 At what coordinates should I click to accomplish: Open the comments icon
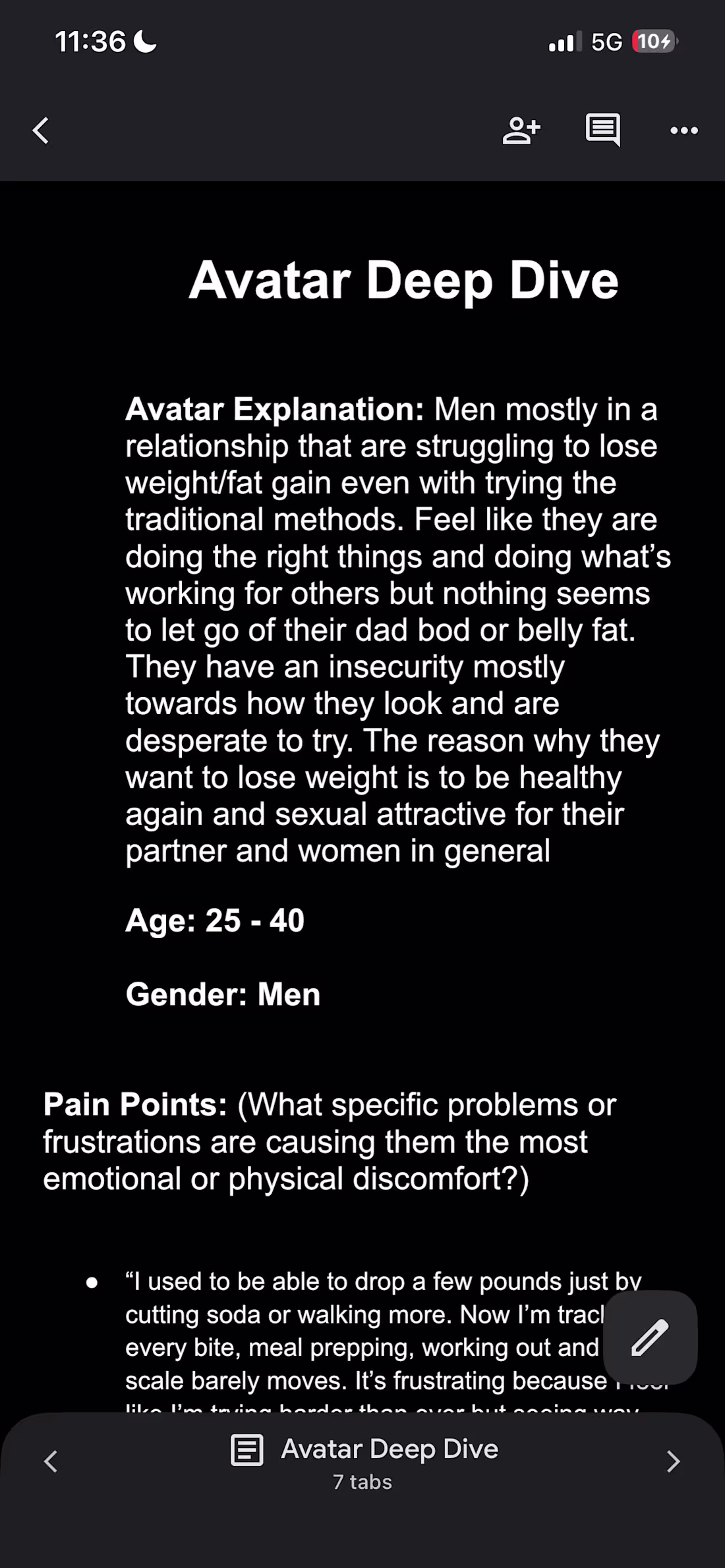tap(602, 130)
